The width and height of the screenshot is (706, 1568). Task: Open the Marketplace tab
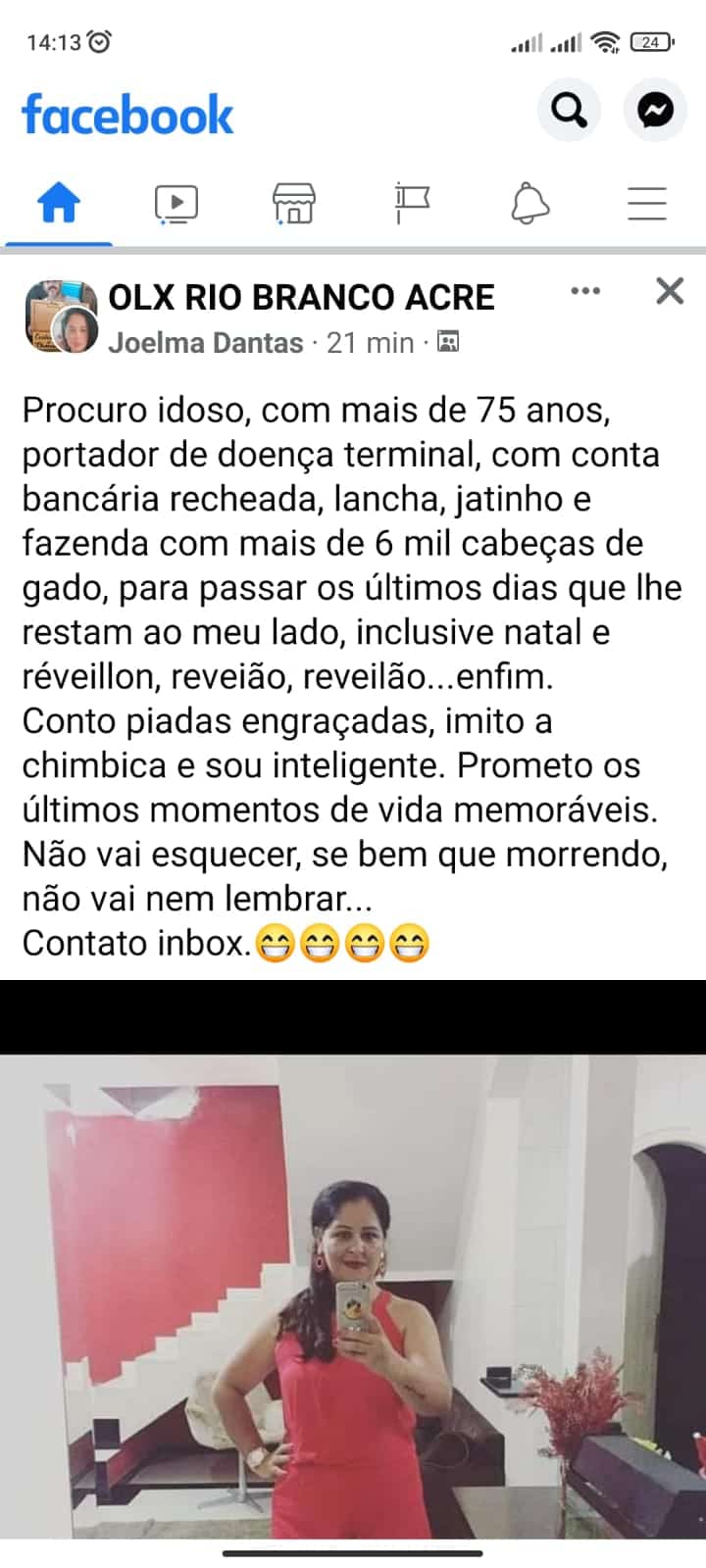coord(293,204)
